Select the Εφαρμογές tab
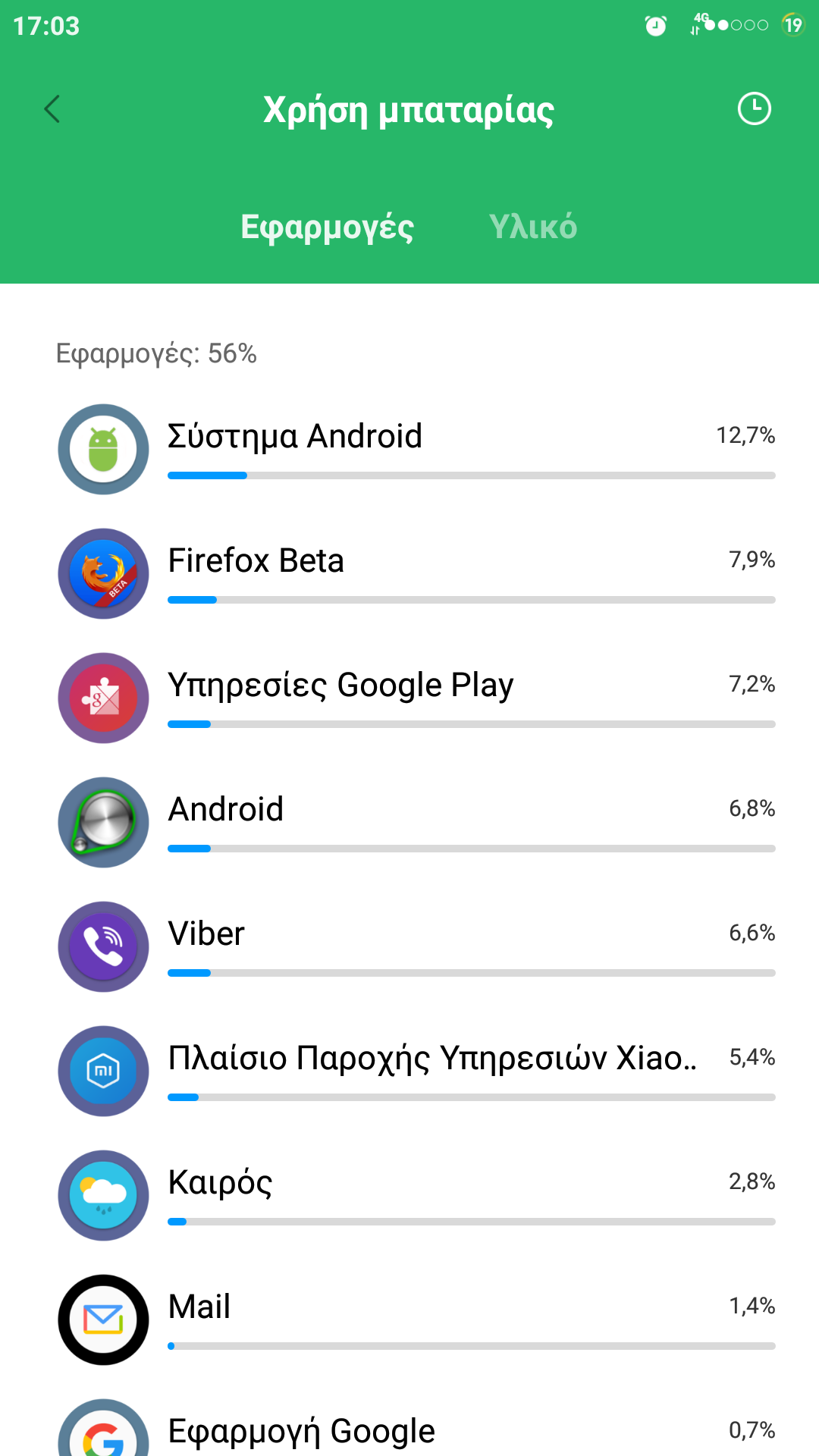This screenshot has height=1456, width=819. [x=327, y=227]
